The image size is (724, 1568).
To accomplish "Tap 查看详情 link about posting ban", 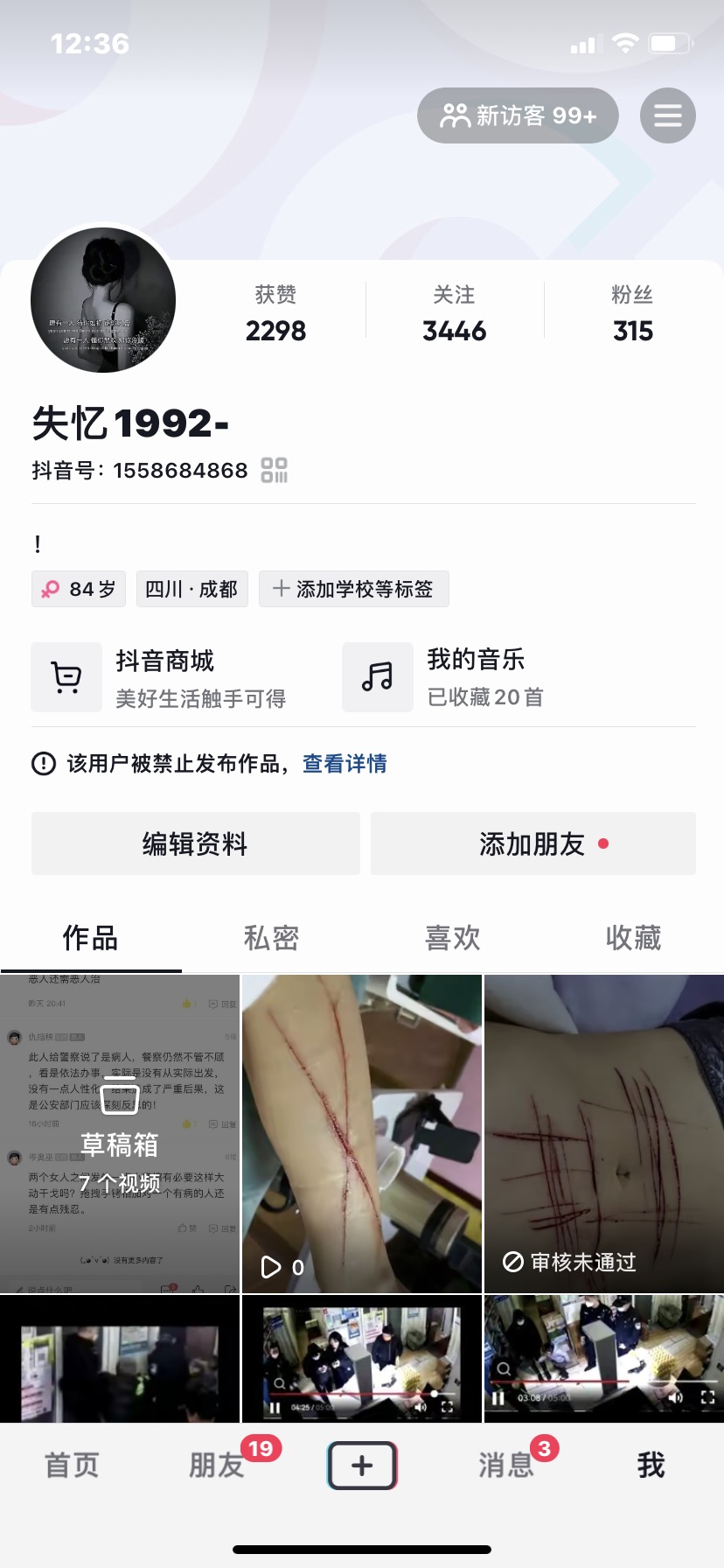I will (x=345, y=764).
